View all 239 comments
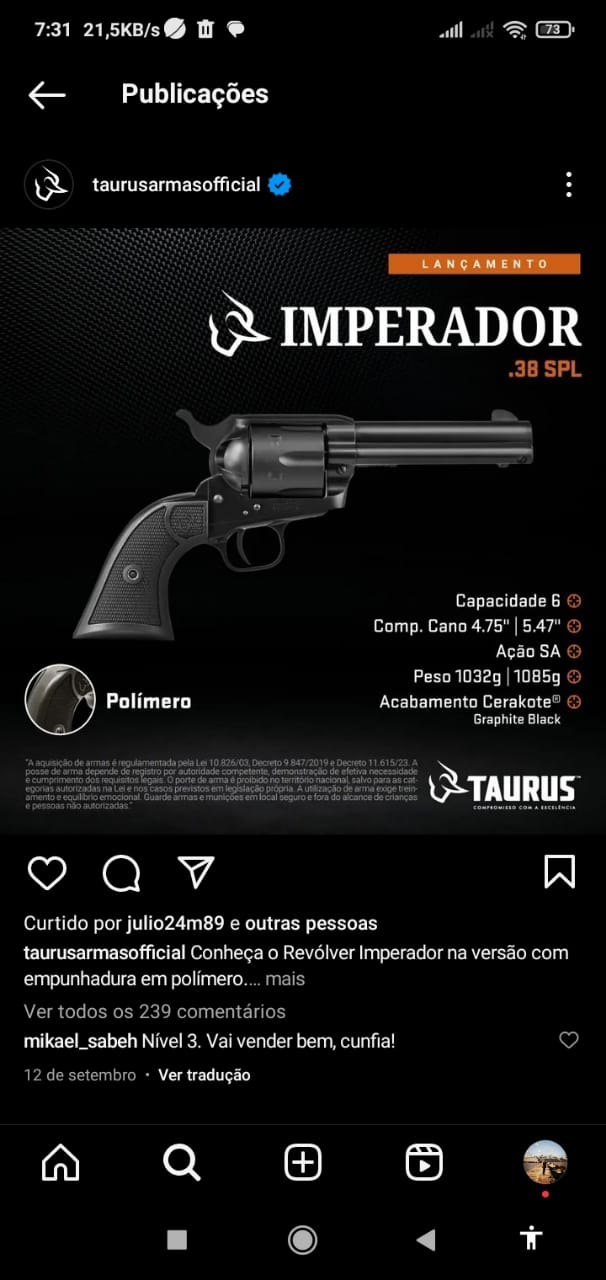Viewport: 606px width, 1280px height. (154, 1011)
